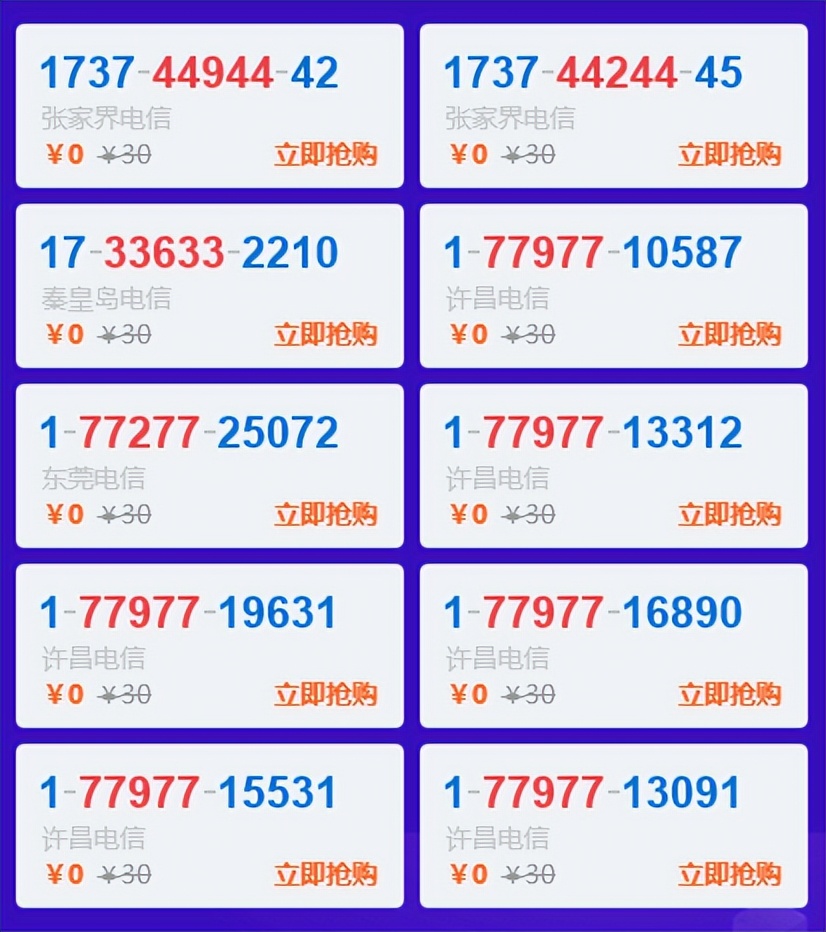Image resolution: width=826 pixels, height=932 pixels.
Task: Hit 立即抢购 for number 1-77977-16890
Action: click(729, 695)
